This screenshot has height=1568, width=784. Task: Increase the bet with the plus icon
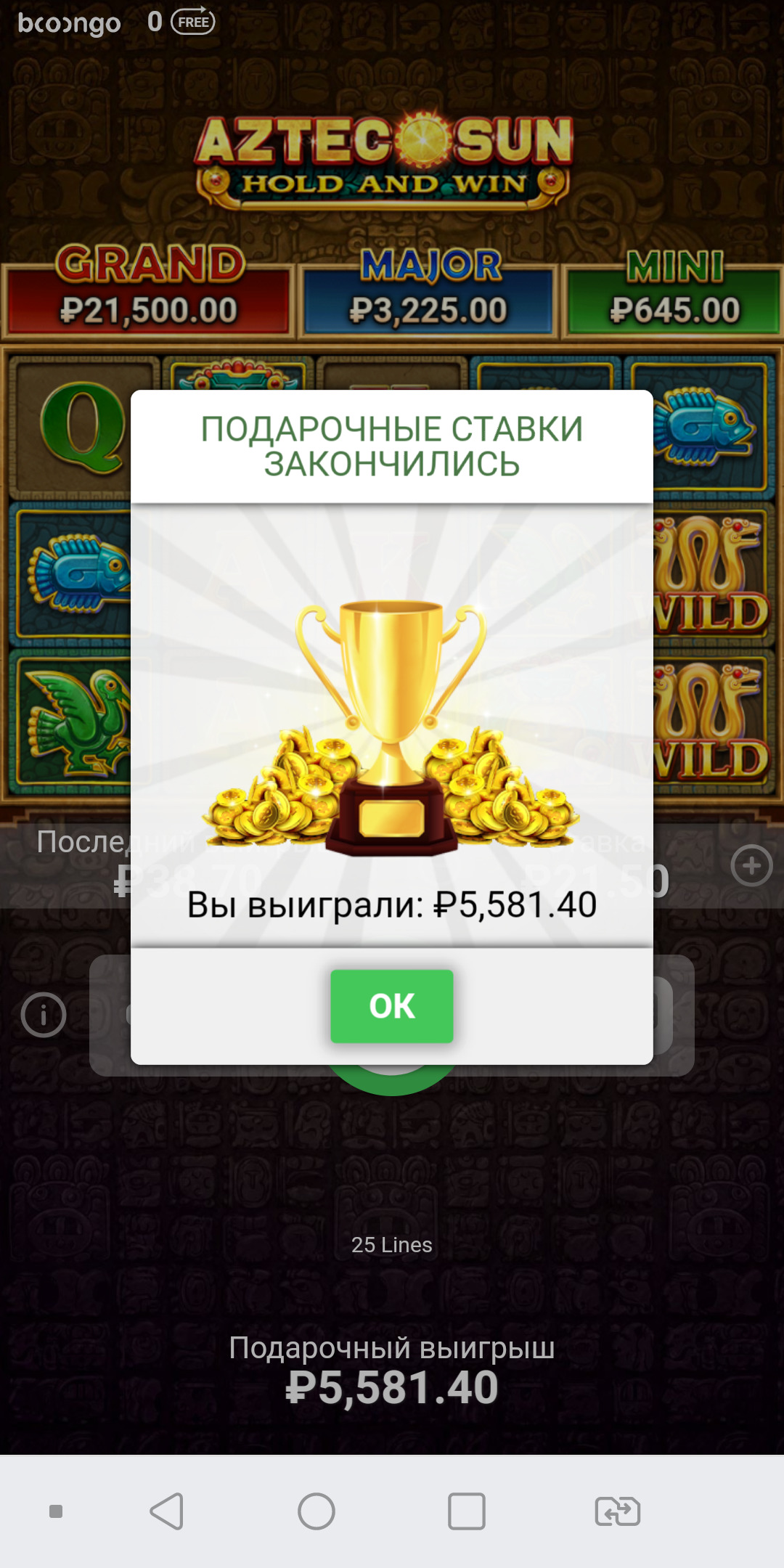[751, 865]
